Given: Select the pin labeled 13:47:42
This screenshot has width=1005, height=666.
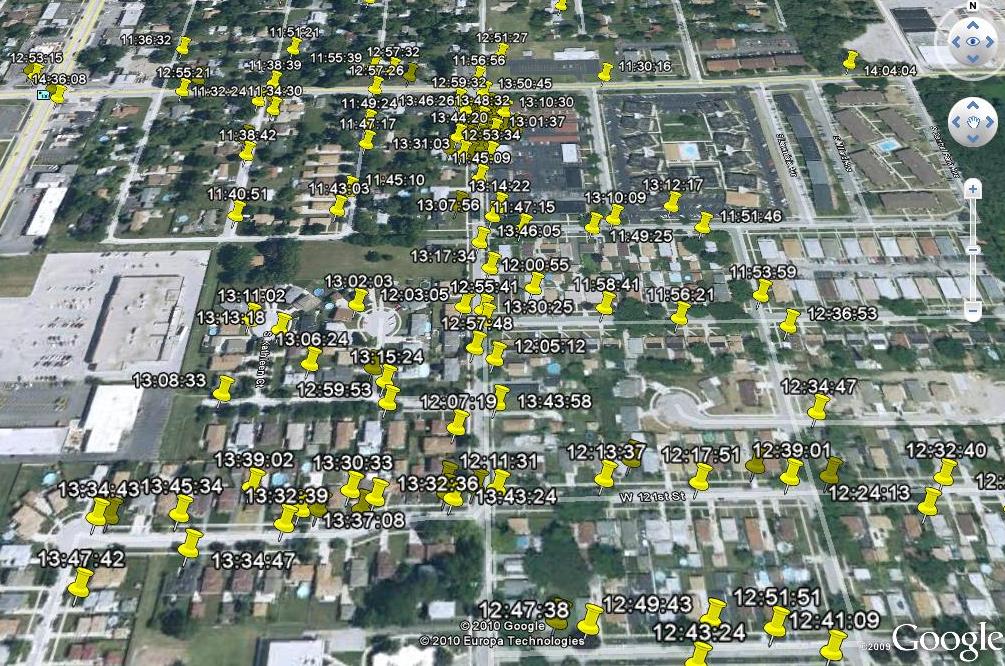Looking at the screenshot, I should (x=80, y=585).
